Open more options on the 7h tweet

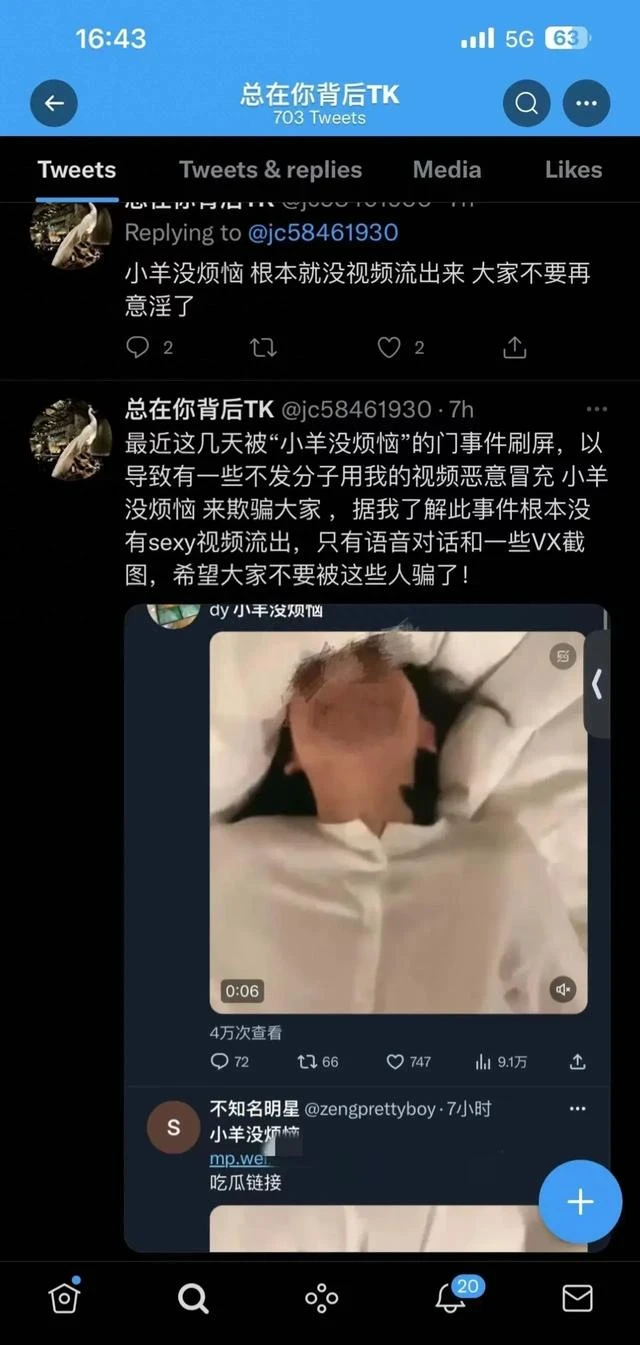tap(596, 410)
